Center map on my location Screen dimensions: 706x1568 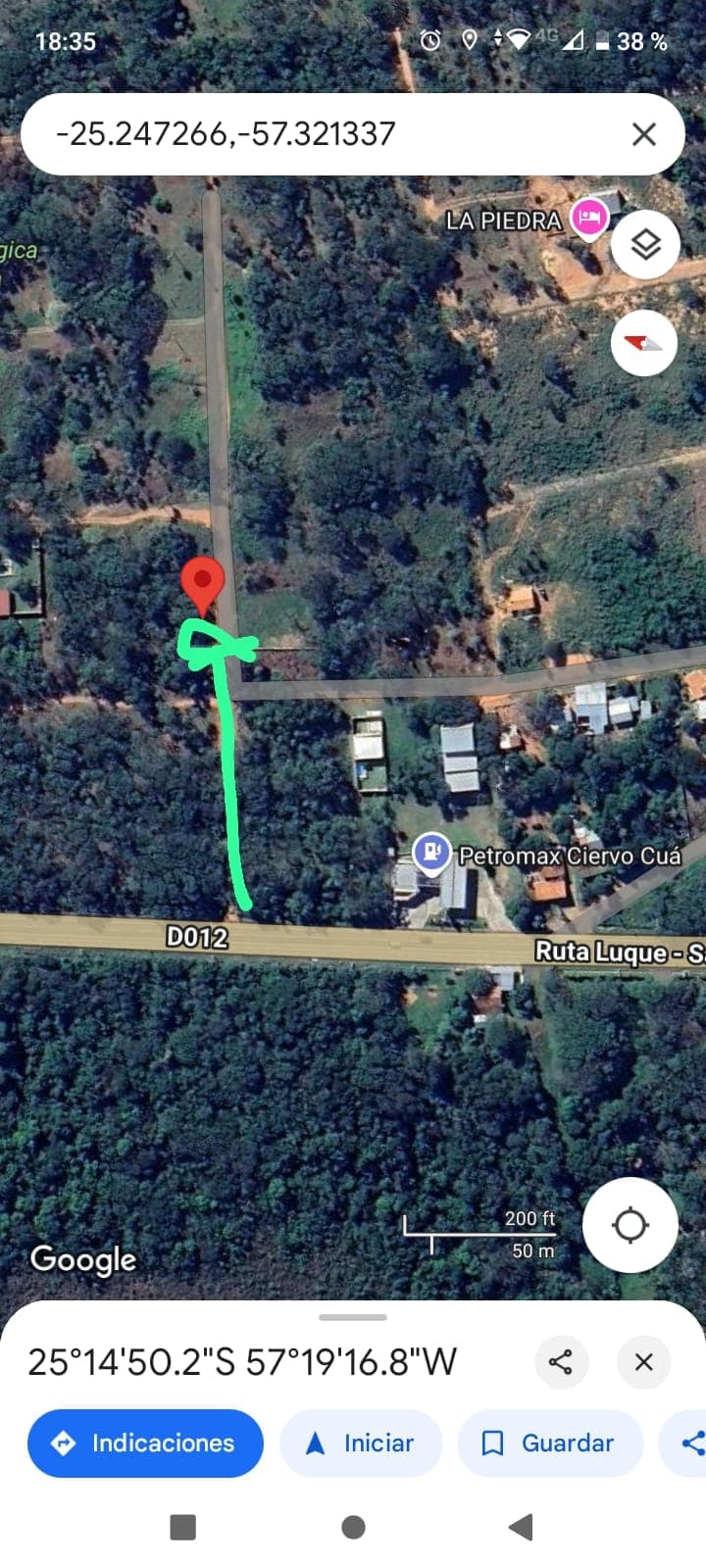point(630,1225)
